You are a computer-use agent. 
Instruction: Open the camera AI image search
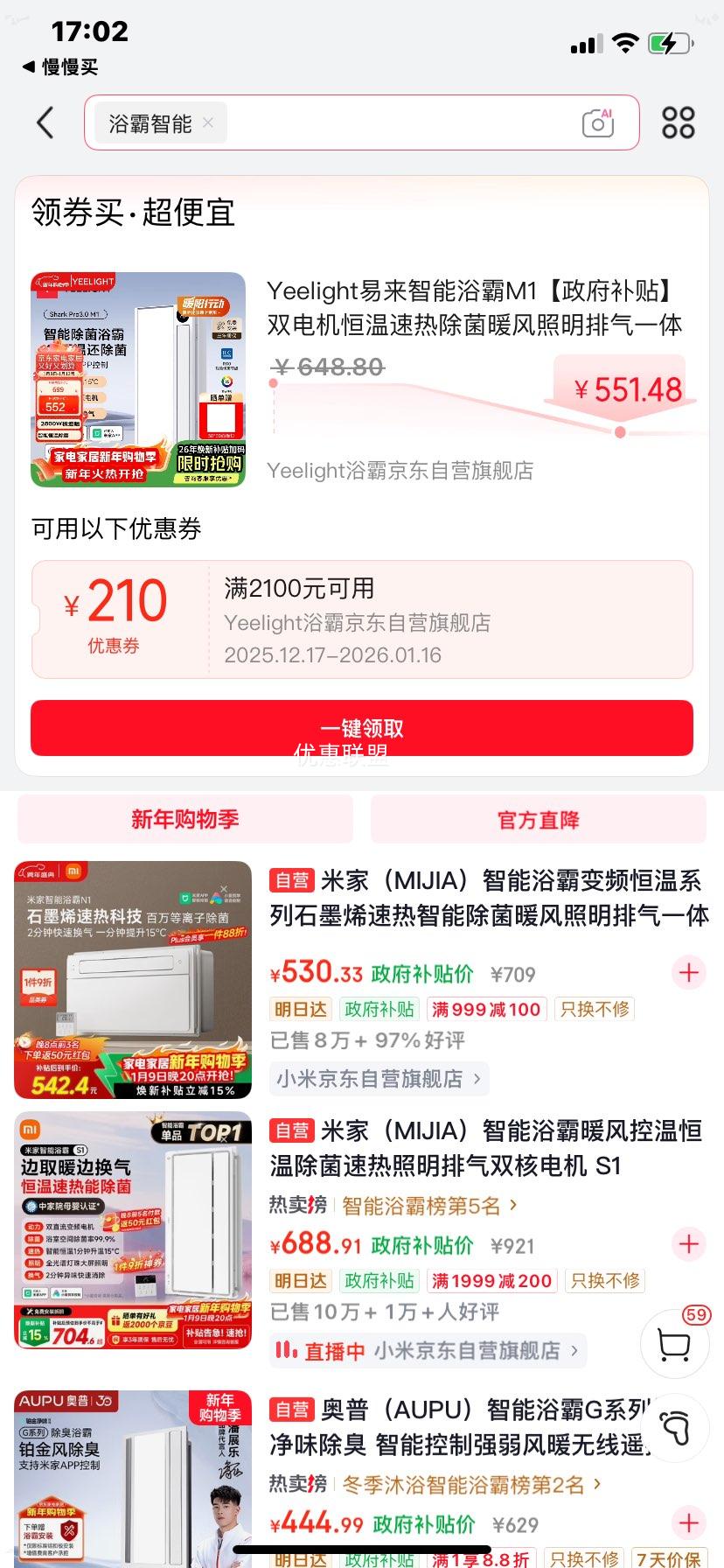pyautogui.click(x=597, y=123)
